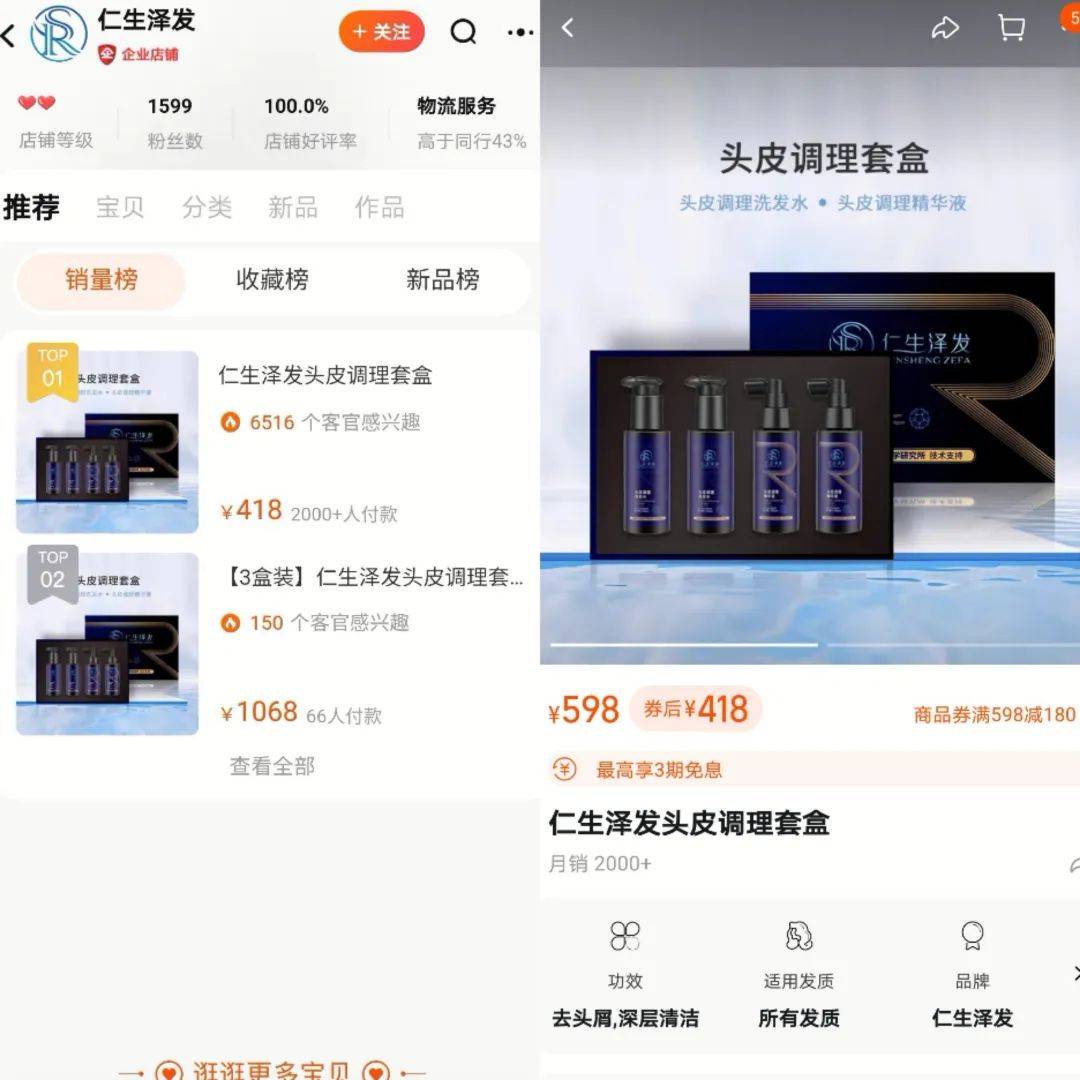Open the store's overflow menu

pyautogui.click(x=520, y=32)
